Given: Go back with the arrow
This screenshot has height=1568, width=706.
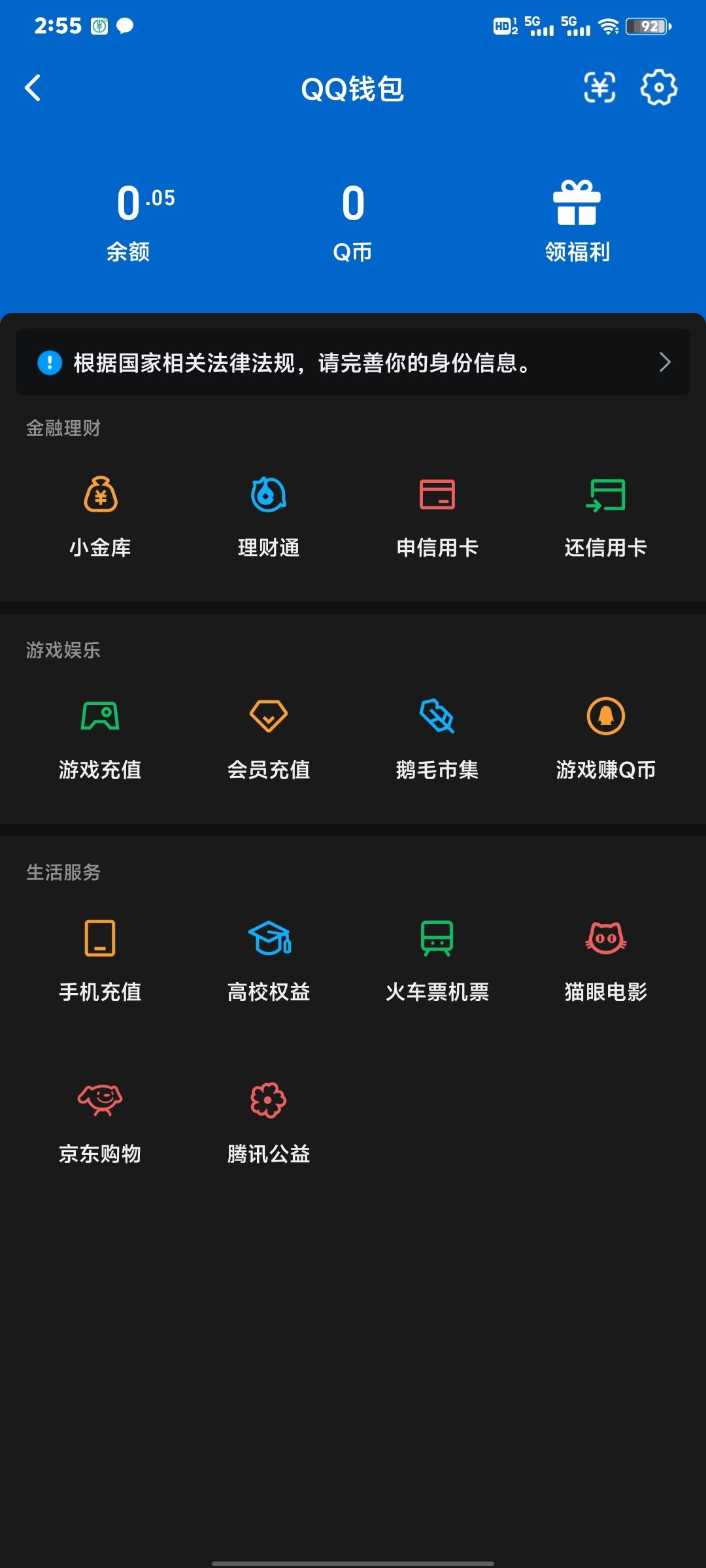Looking at the screenshot, I should (x=33, y=88).
